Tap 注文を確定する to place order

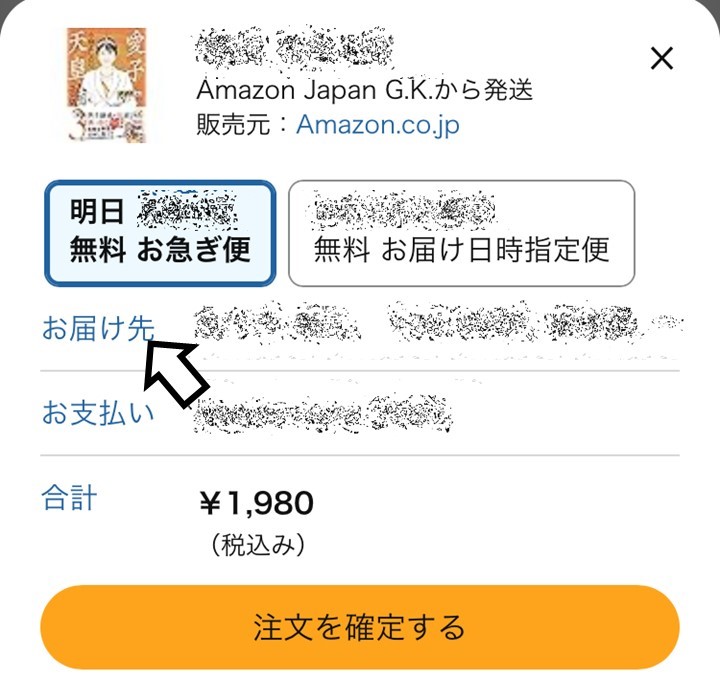[360, 628]
